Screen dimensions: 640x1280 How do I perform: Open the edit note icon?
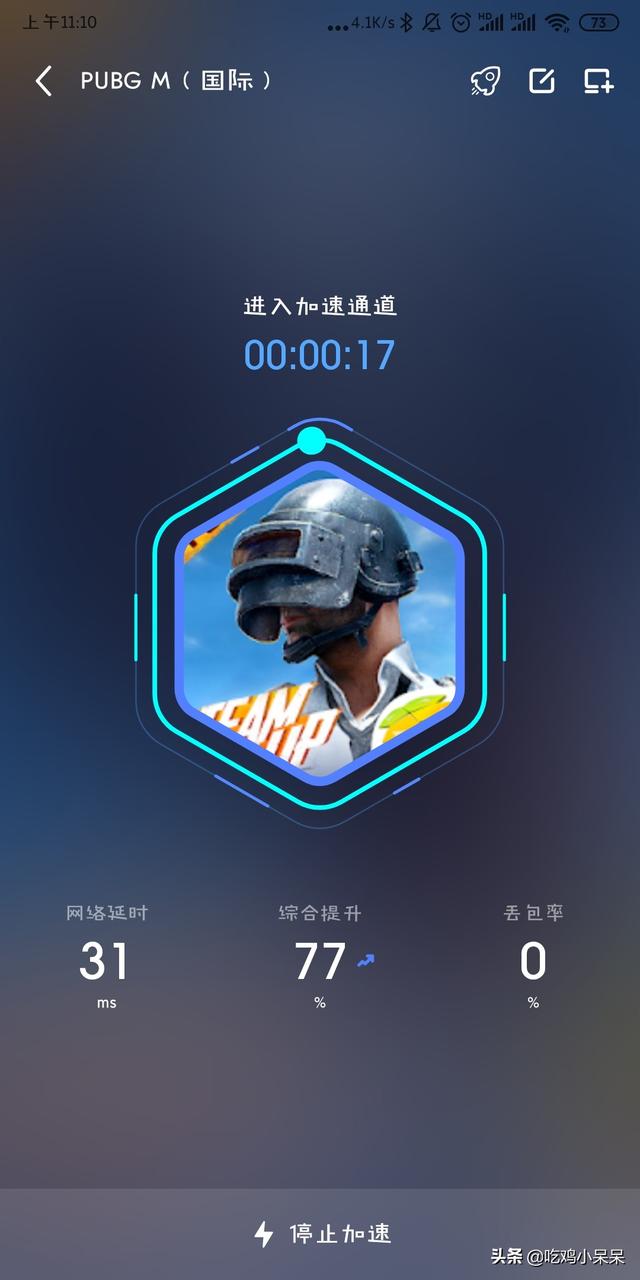[x=542, y=81]
